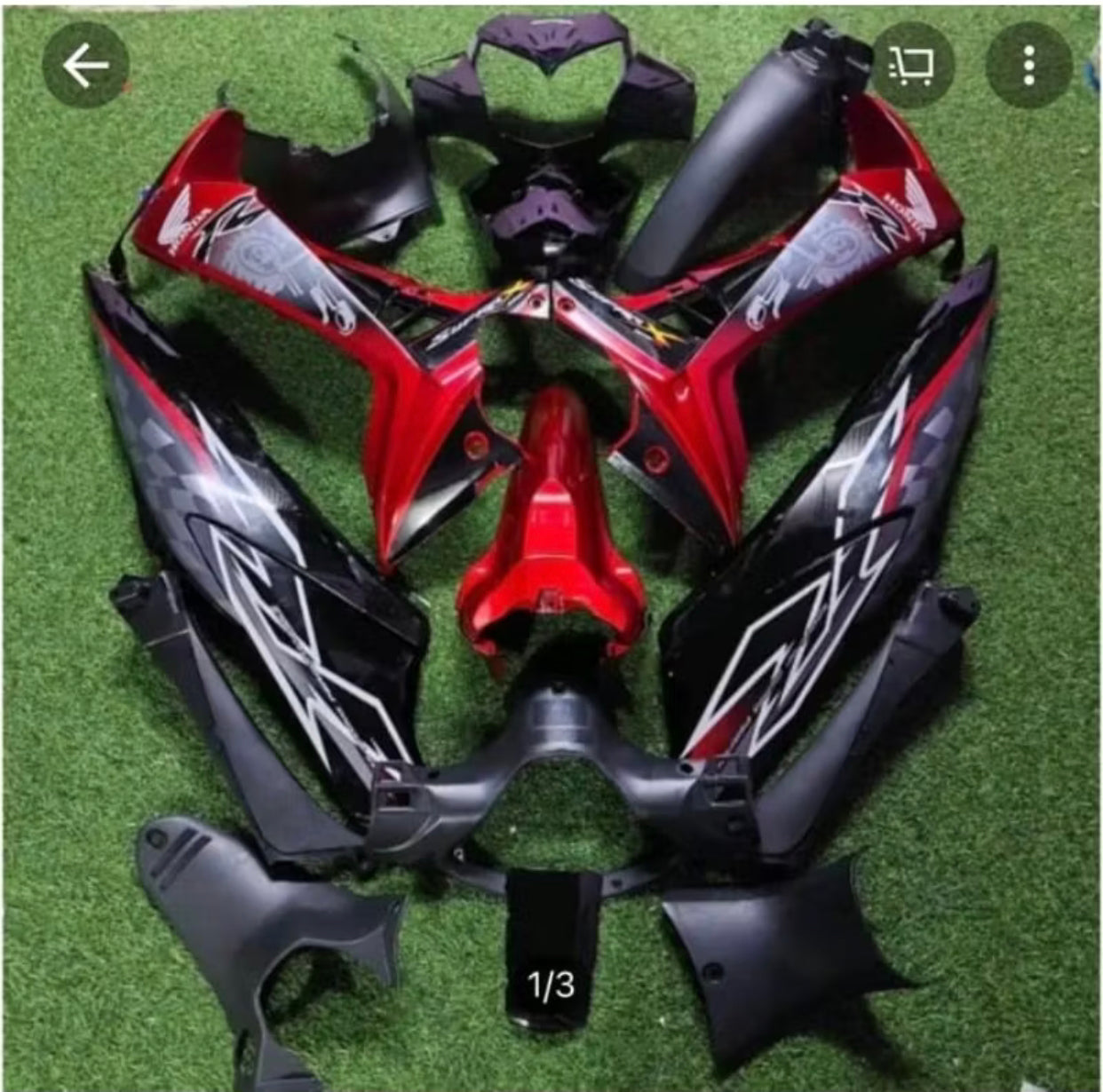Screen dimensions: 1103x1092
Task: Open the three-dot overflow menu
Action: point(1028,66)
